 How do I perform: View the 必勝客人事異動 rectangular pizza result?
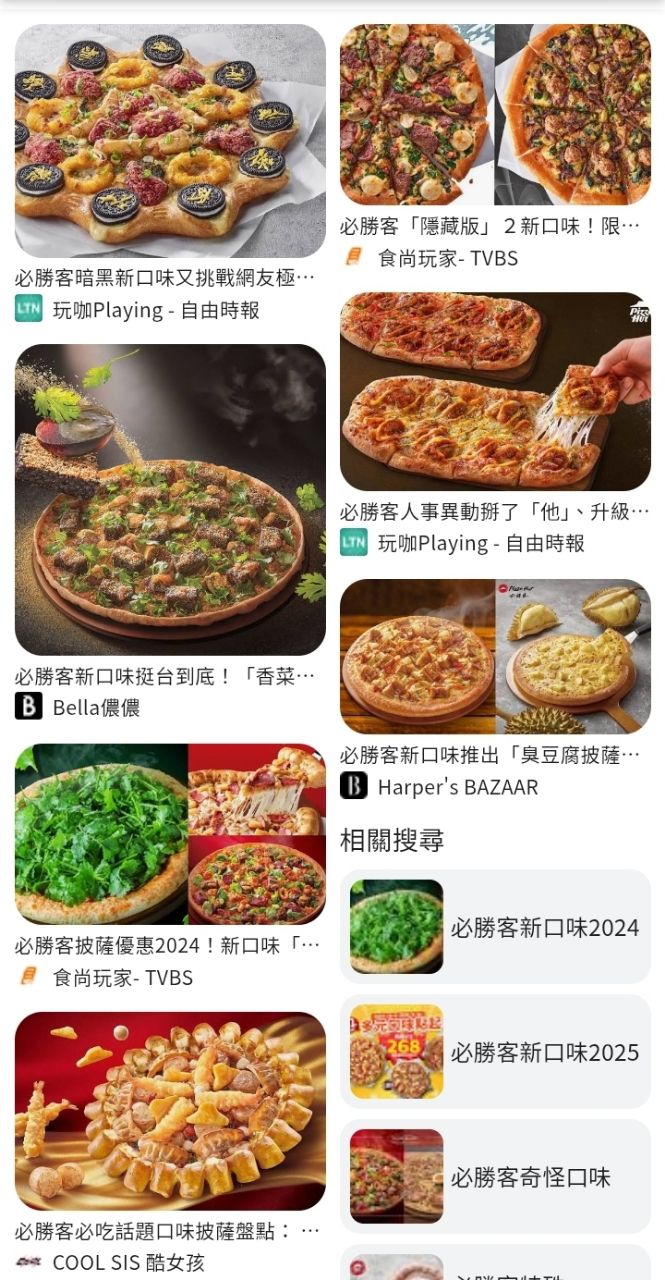[495, 391]
